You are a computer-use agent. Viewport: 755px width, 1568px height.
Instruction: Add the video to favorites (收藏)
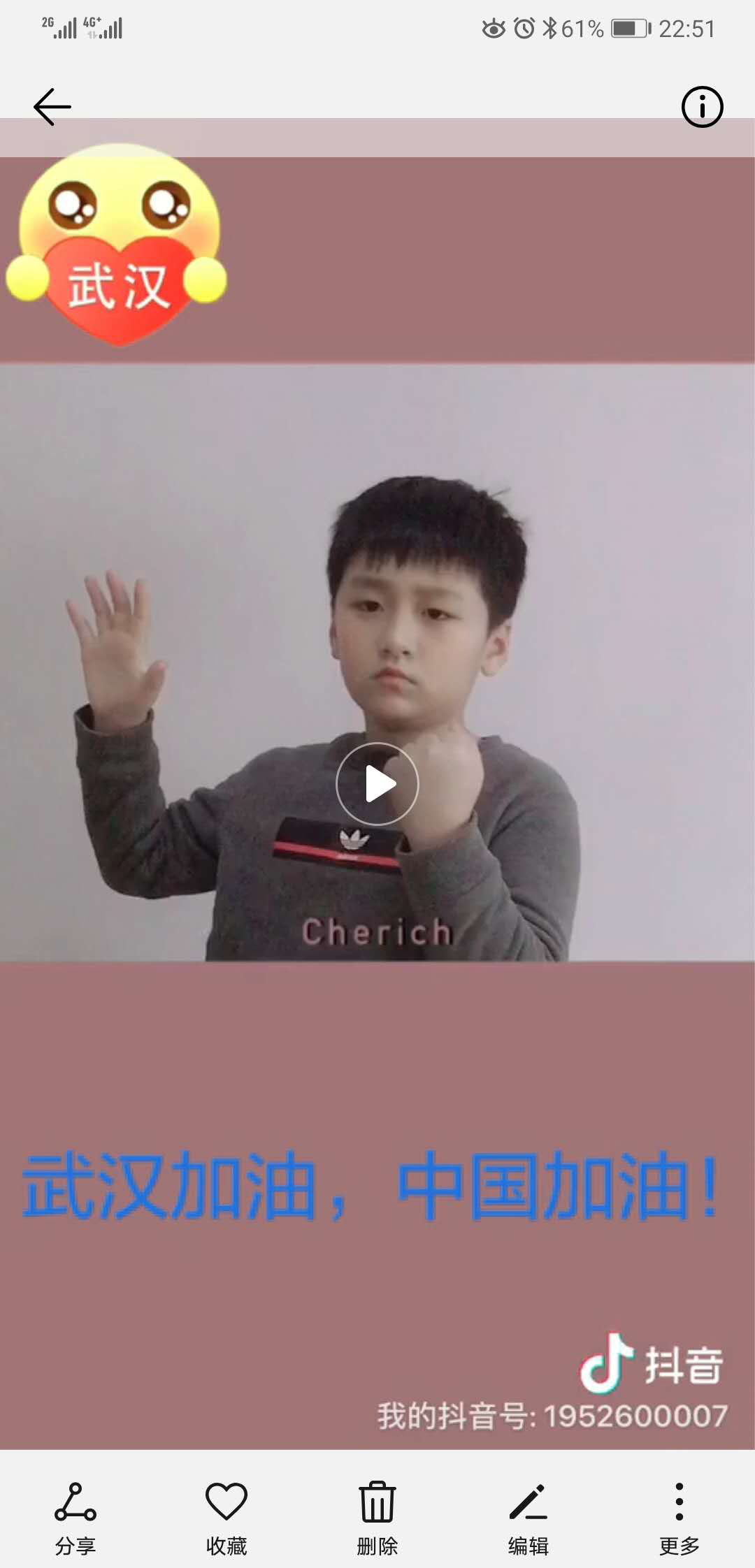point(226,1519)
